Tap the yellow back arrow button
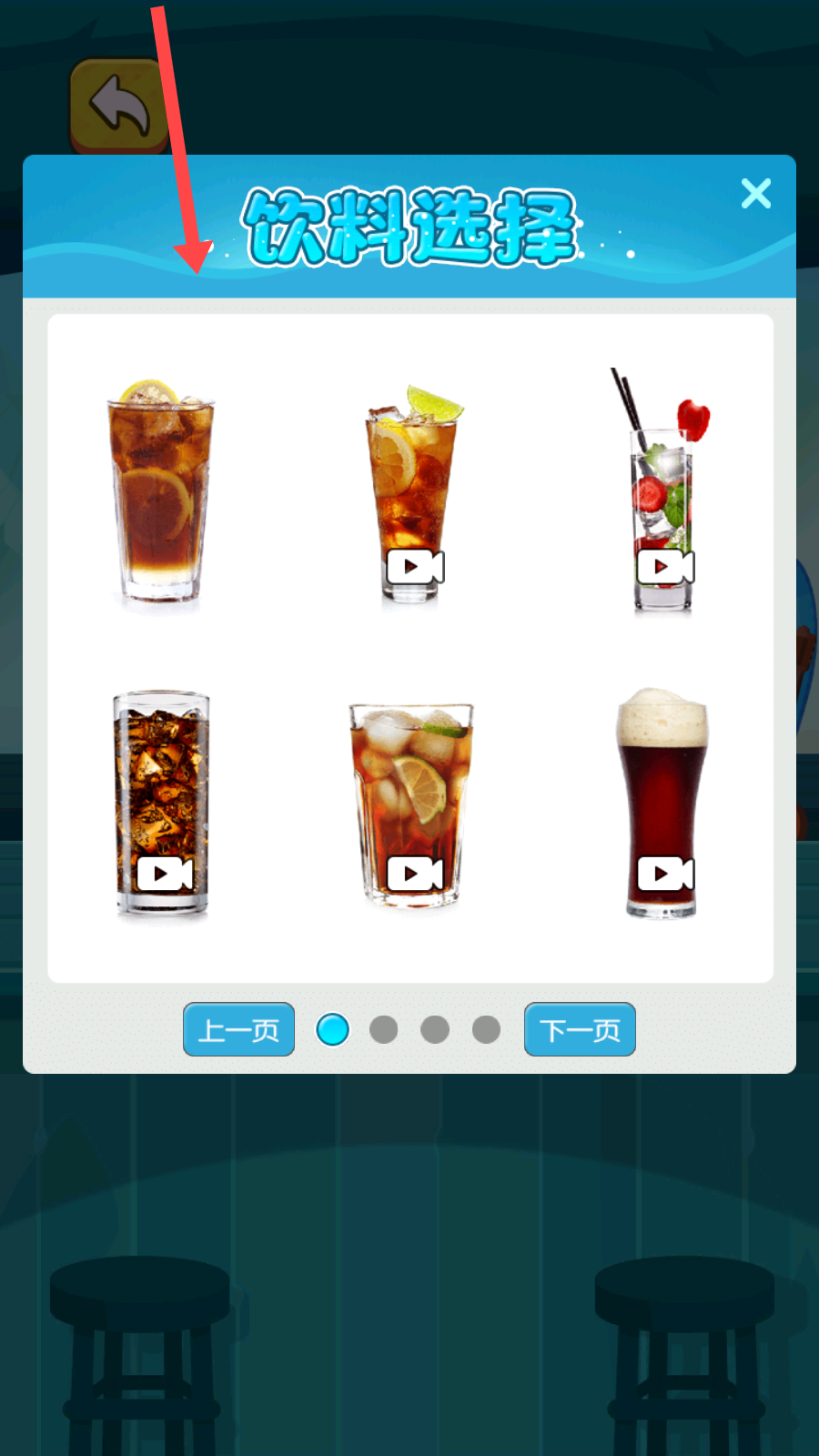This screenshot has width=819, height=1456. click(x=119, y=106)
